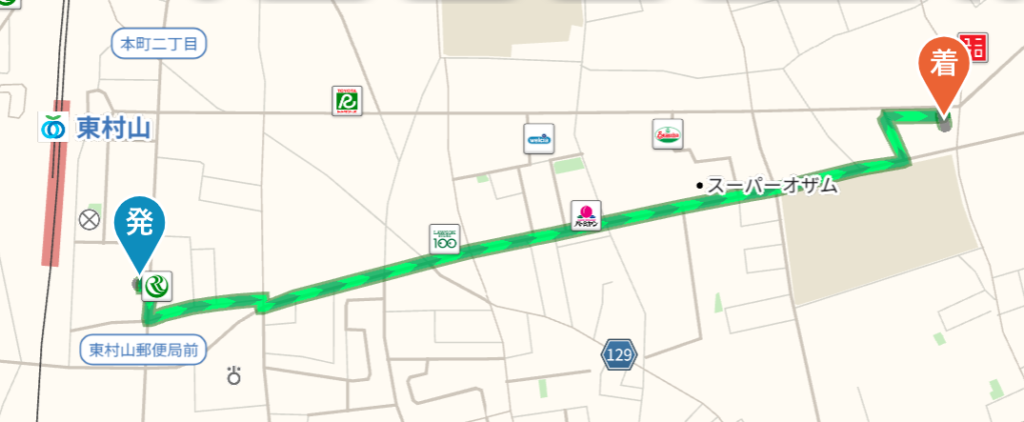Open the 100-yen shop icon on the route
Viewport: 1024px width, 422px height.
click(x=445, y=238)
